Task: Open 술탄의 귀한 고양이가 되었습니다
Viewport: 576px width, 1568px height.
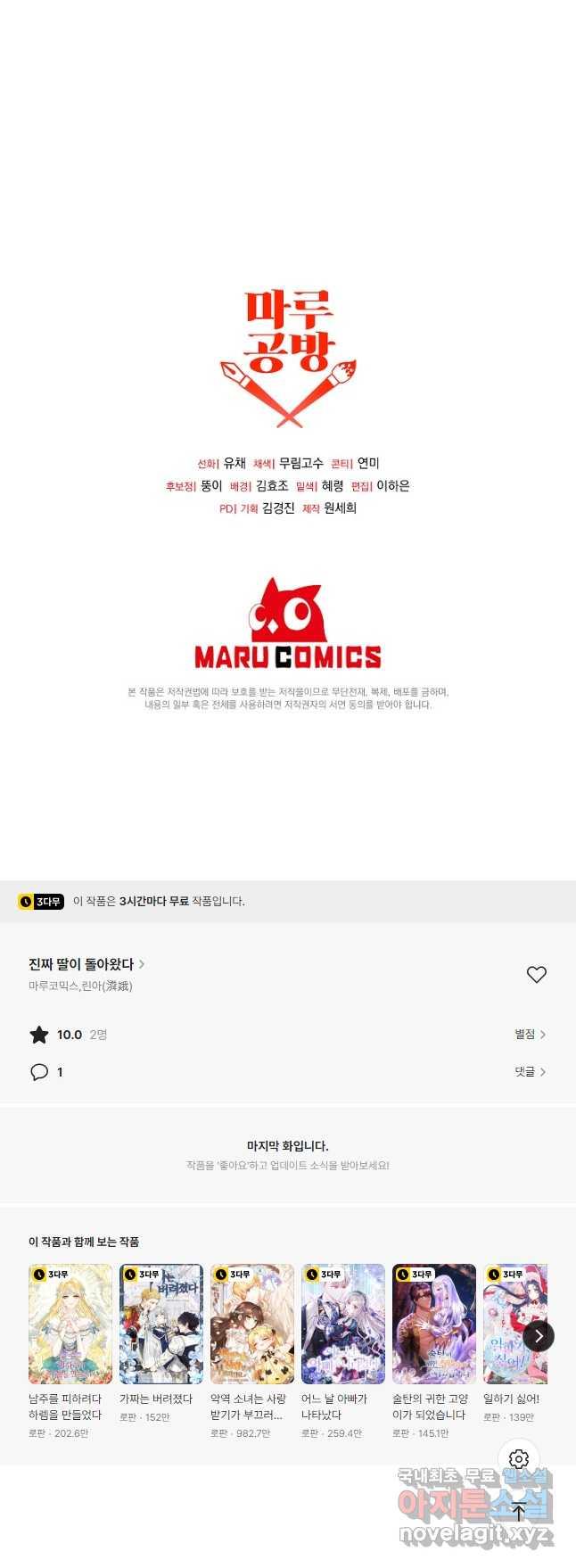Action: [434, 1325]
